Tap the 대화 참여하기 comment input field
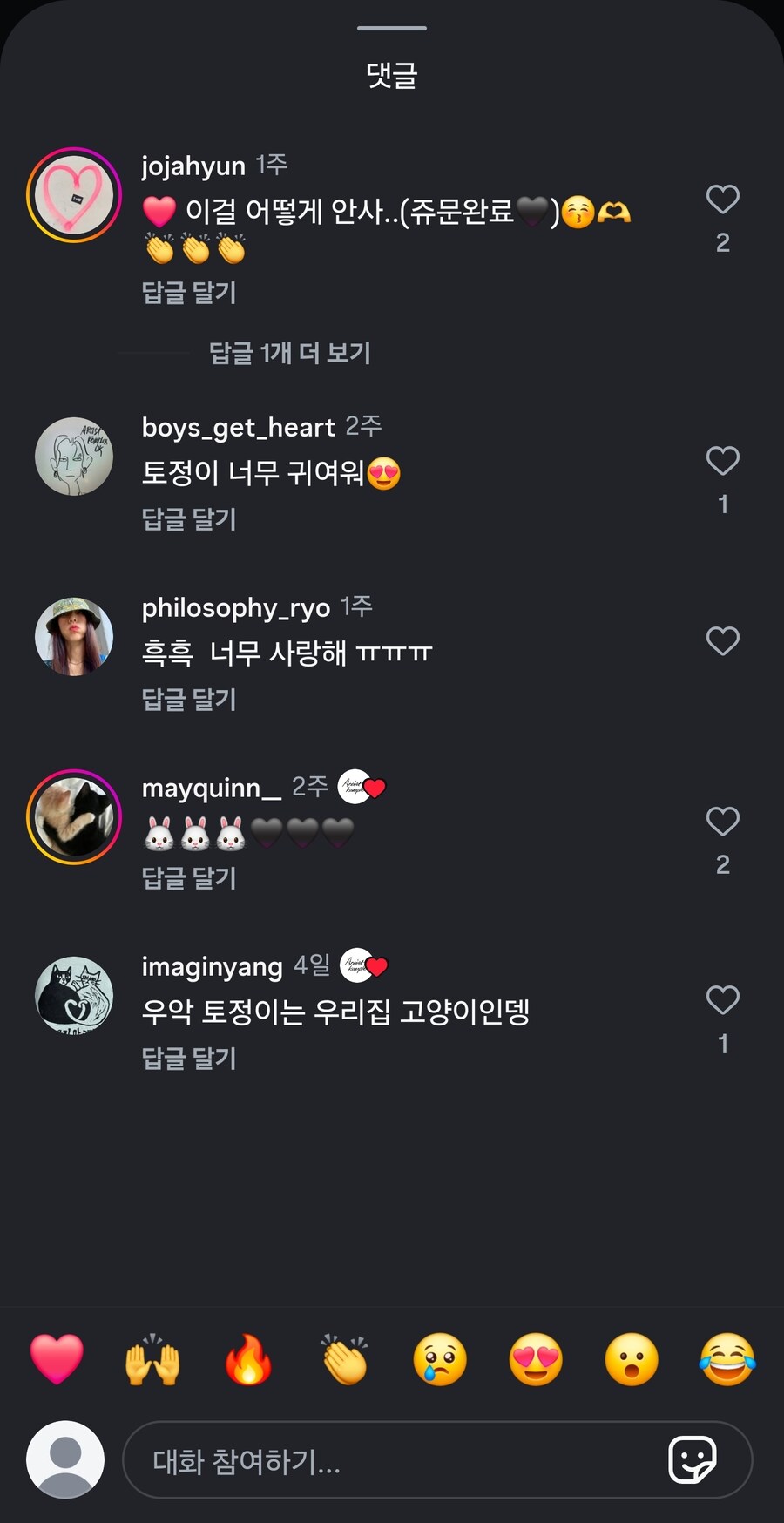Viewport: 784px width, 1523px height. tap(392, 1460)
